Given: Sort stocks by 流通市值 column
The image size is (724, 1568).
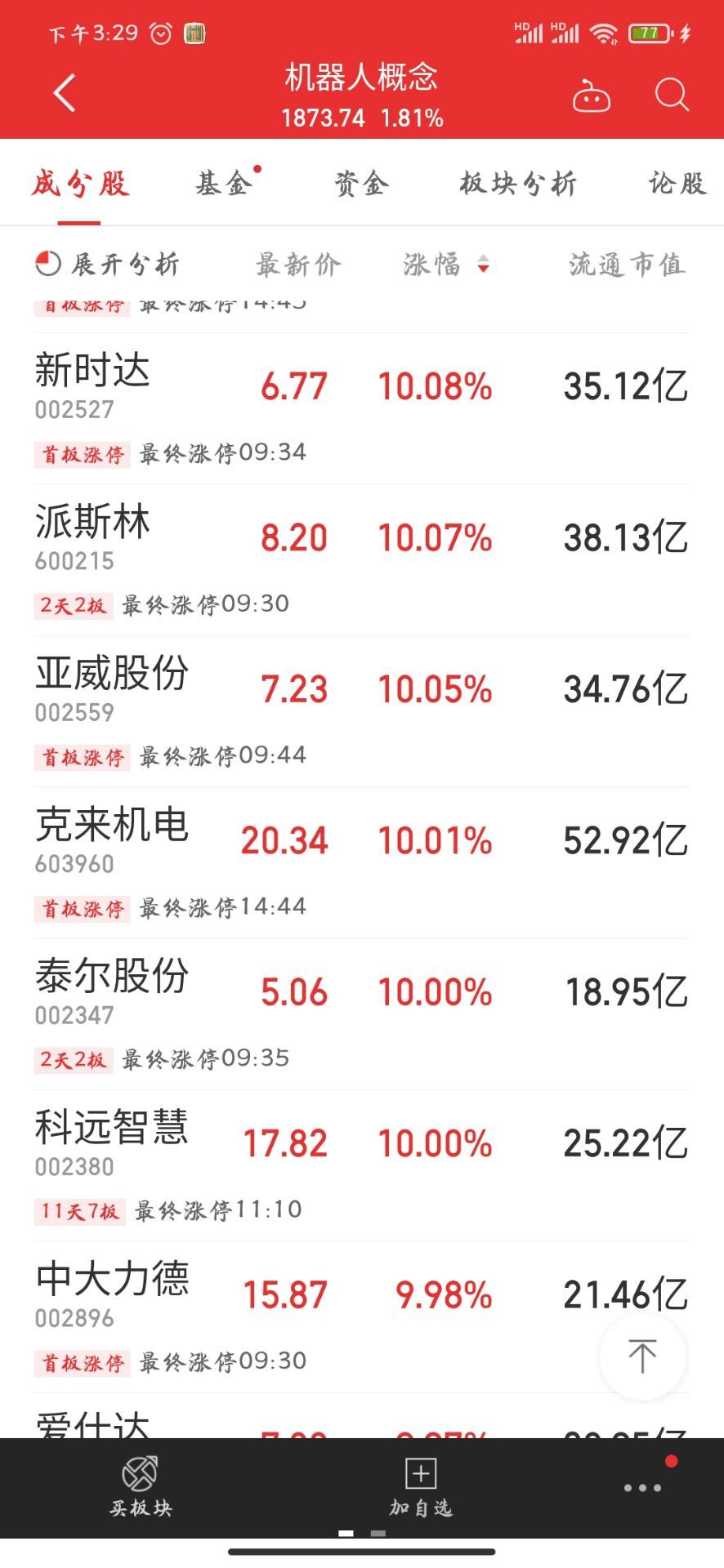Looking at the screenshot, I should (x=626, y=264).
